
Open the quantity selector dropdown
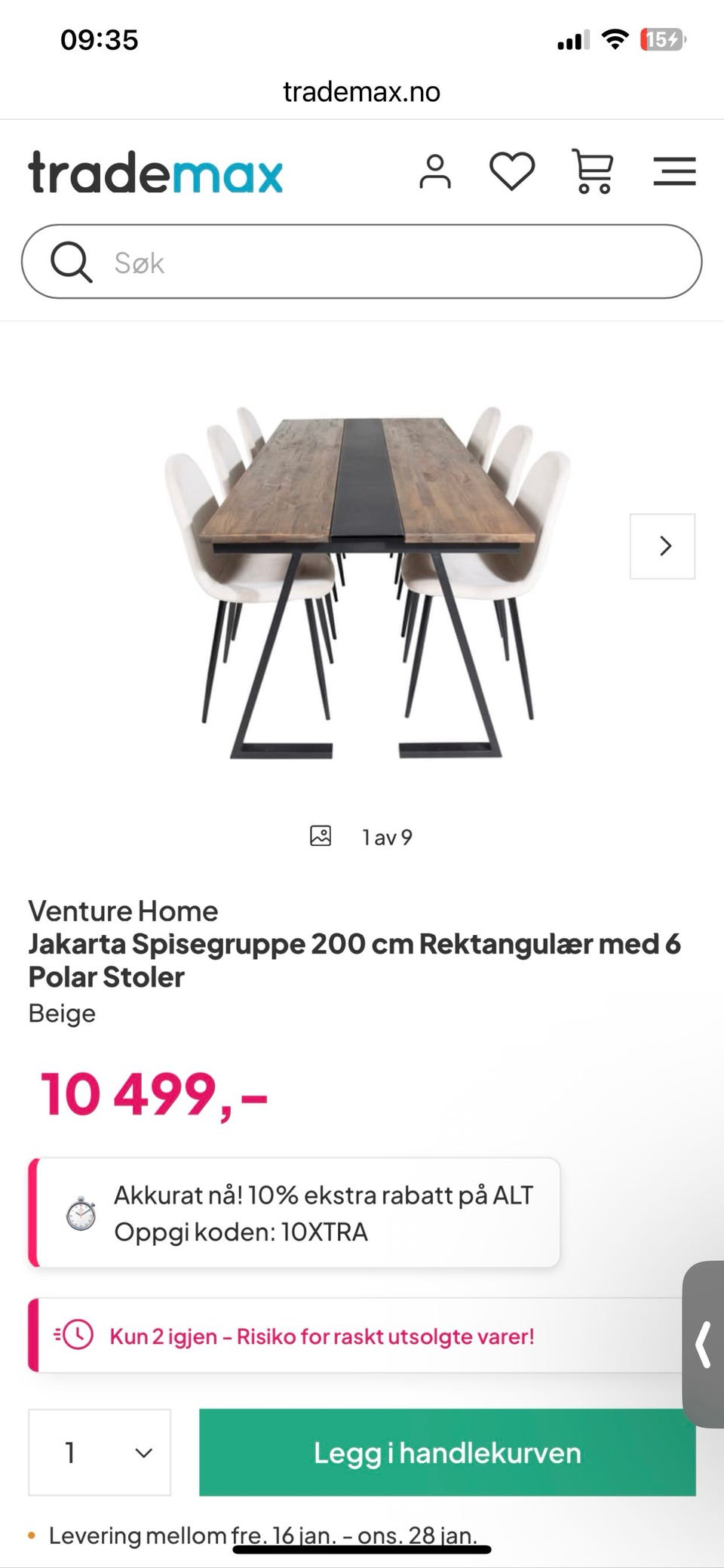pyautogui.click(x=100, y=1453)
